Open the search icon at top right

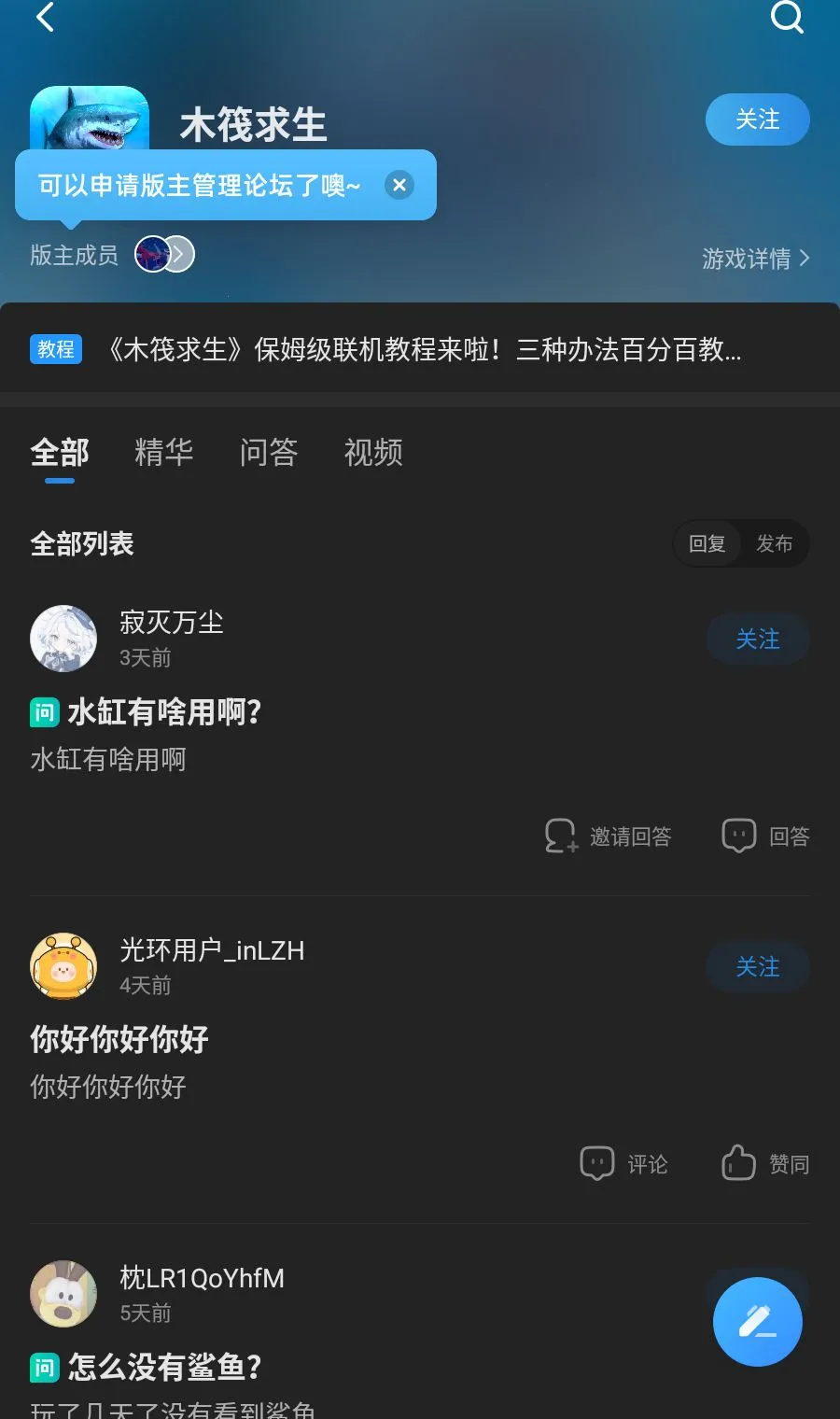point(787,16)
